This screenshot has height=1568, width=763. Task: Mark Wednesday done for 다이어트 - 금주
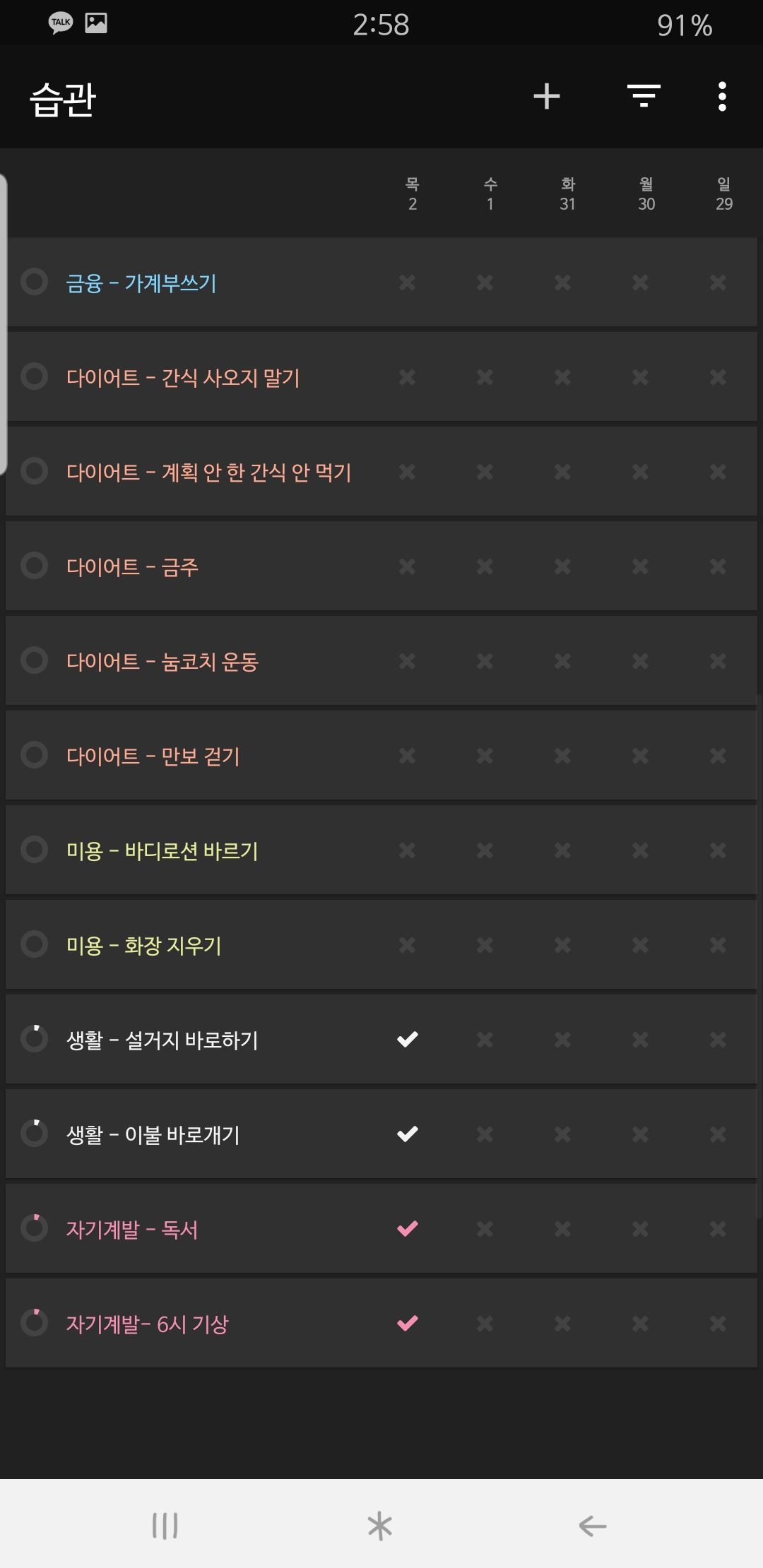pyautogui.click(x=485, y=566)
